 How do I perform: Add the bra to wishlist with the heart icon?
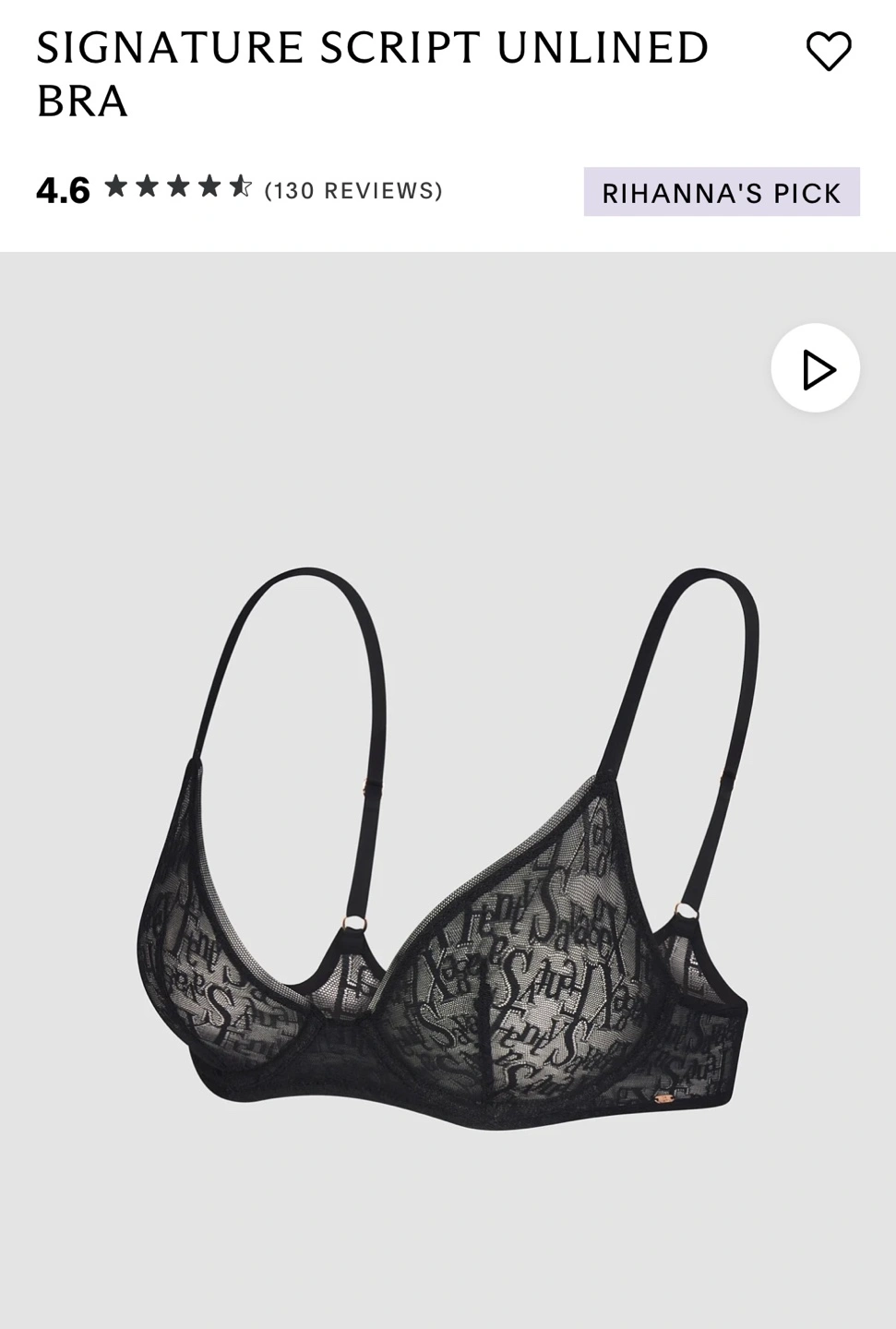(x=828, y=52)
